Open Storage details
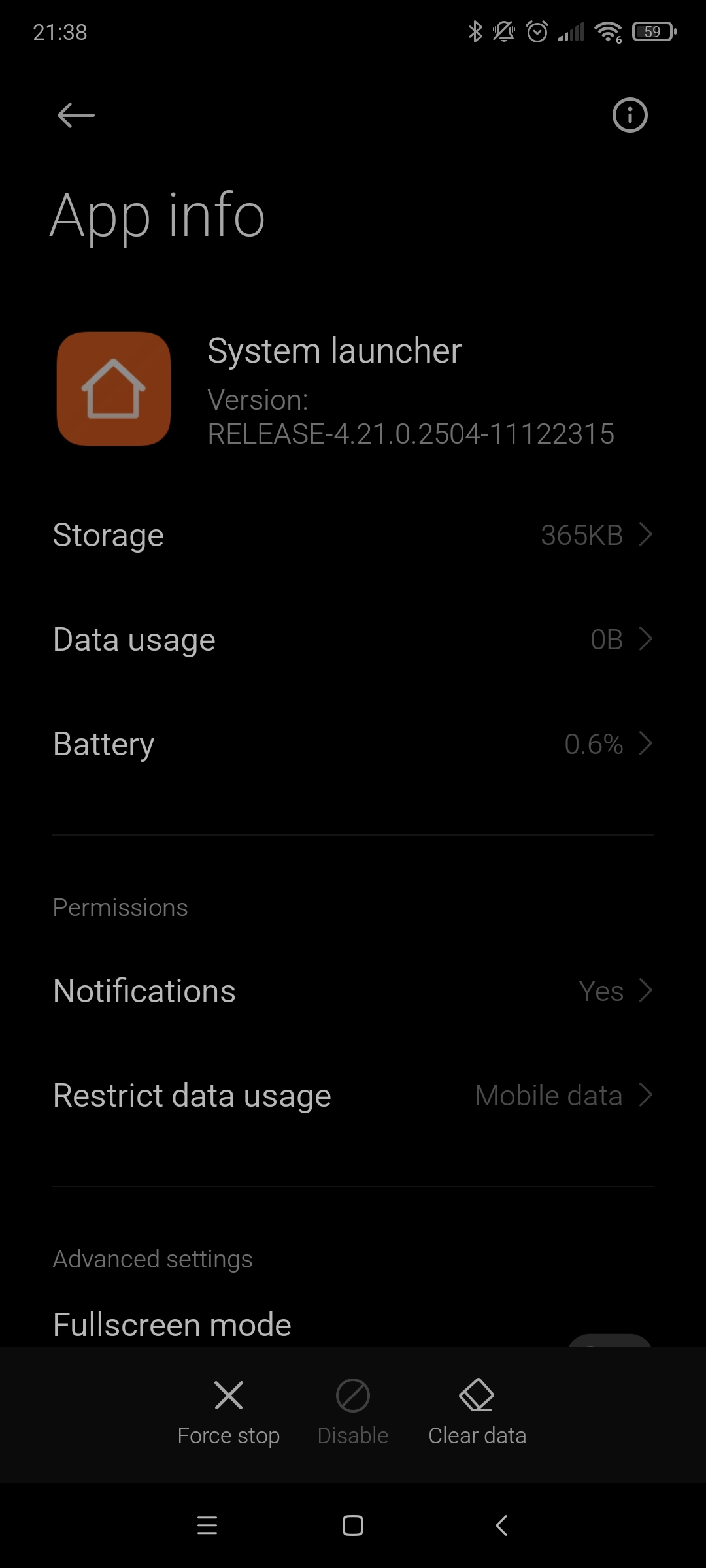706x1568 pixels. coord(353,535)
